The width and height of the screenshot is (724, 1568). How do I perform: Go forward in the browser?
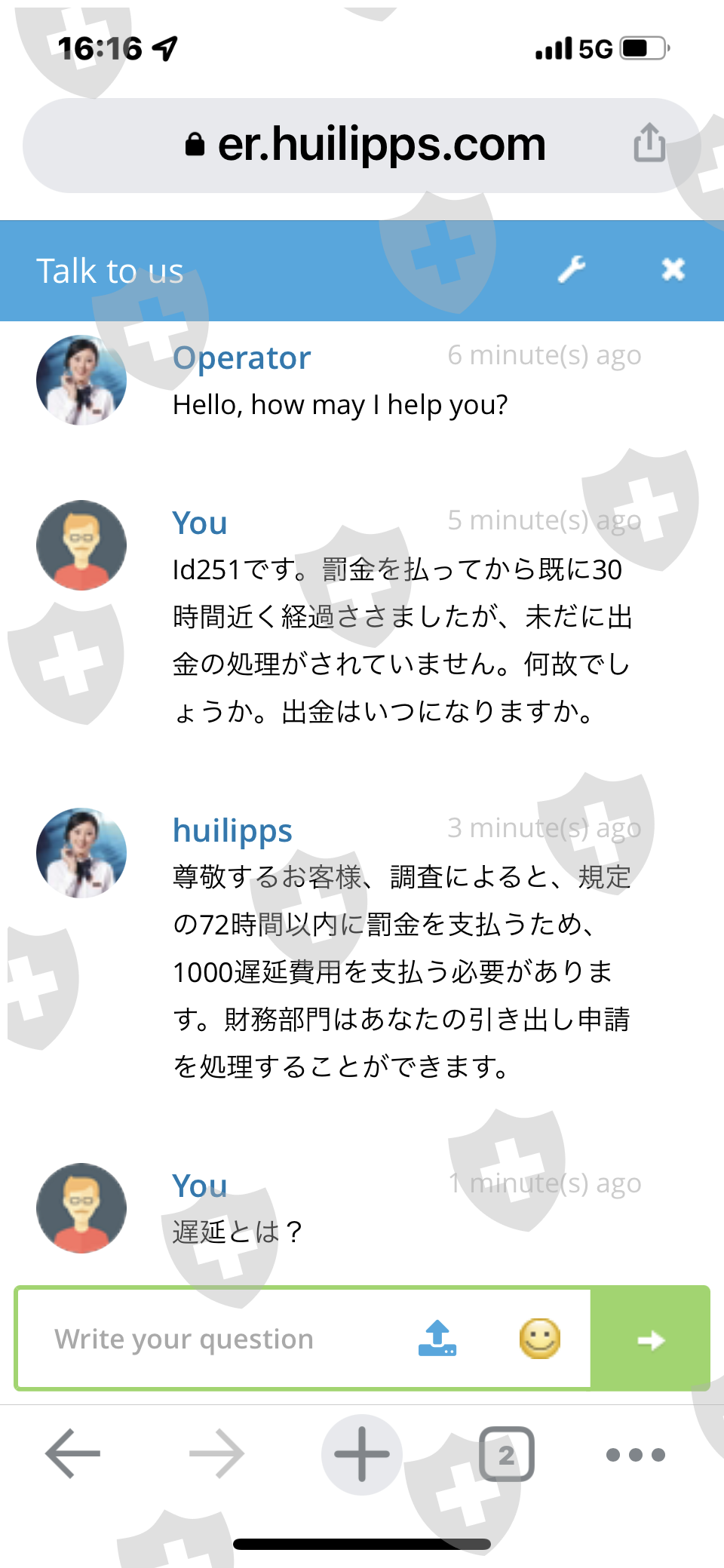click(217, 1453)
